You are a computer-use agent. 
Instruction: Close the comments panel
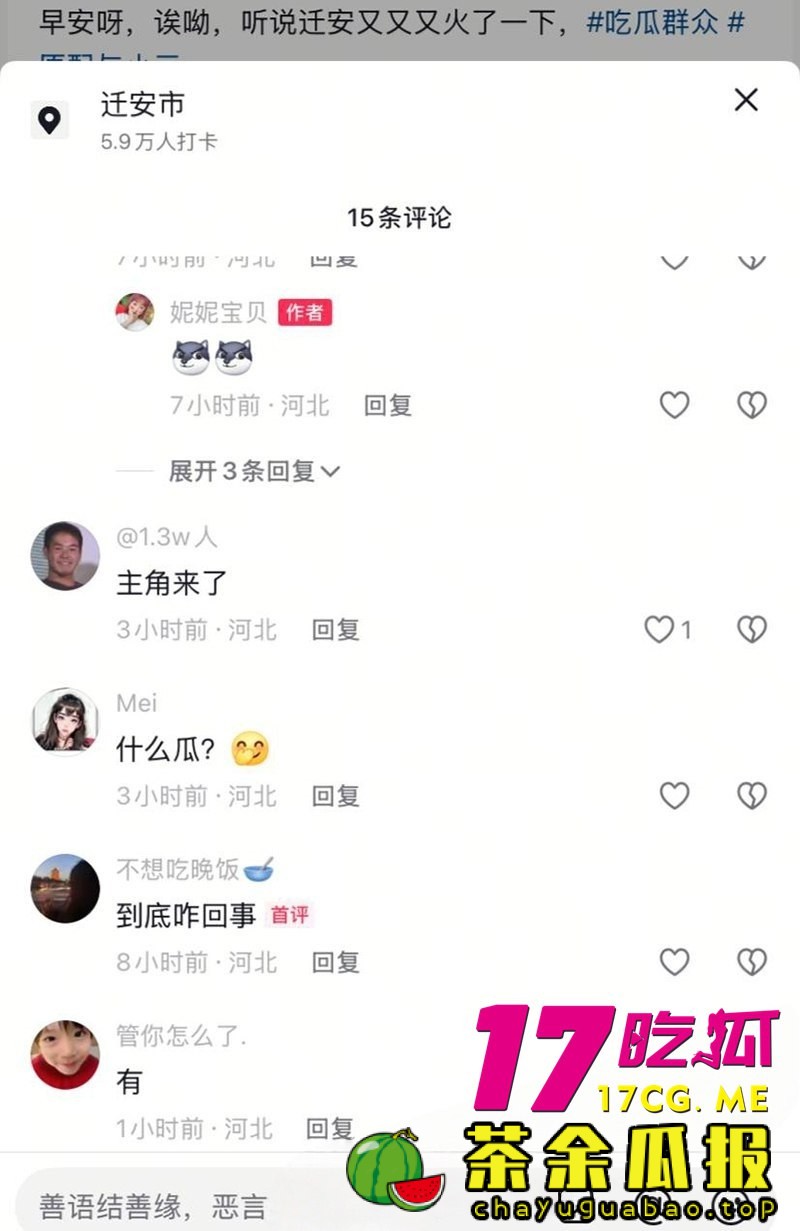[x=746, y=100]
